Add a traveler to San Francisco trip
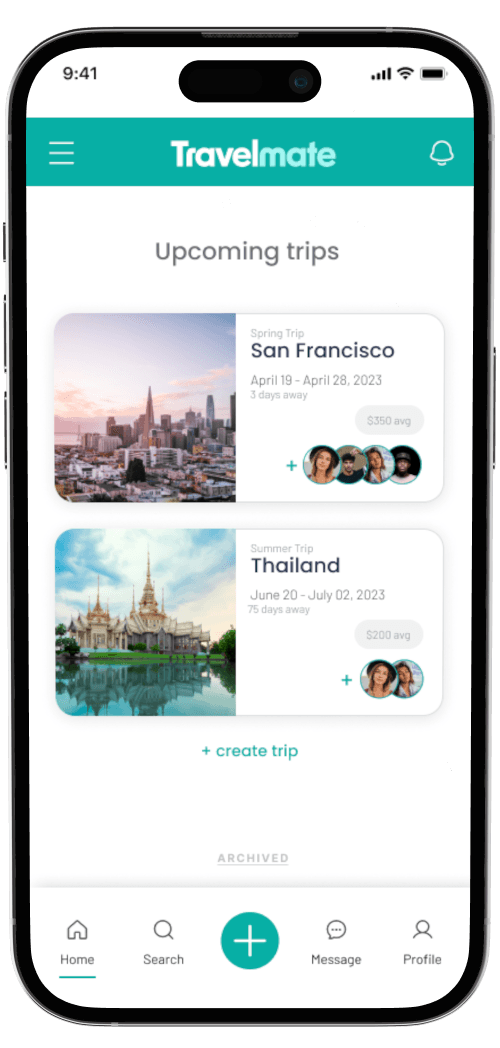The width and height of the screenshot is (500, 1048). click(291, 465)
